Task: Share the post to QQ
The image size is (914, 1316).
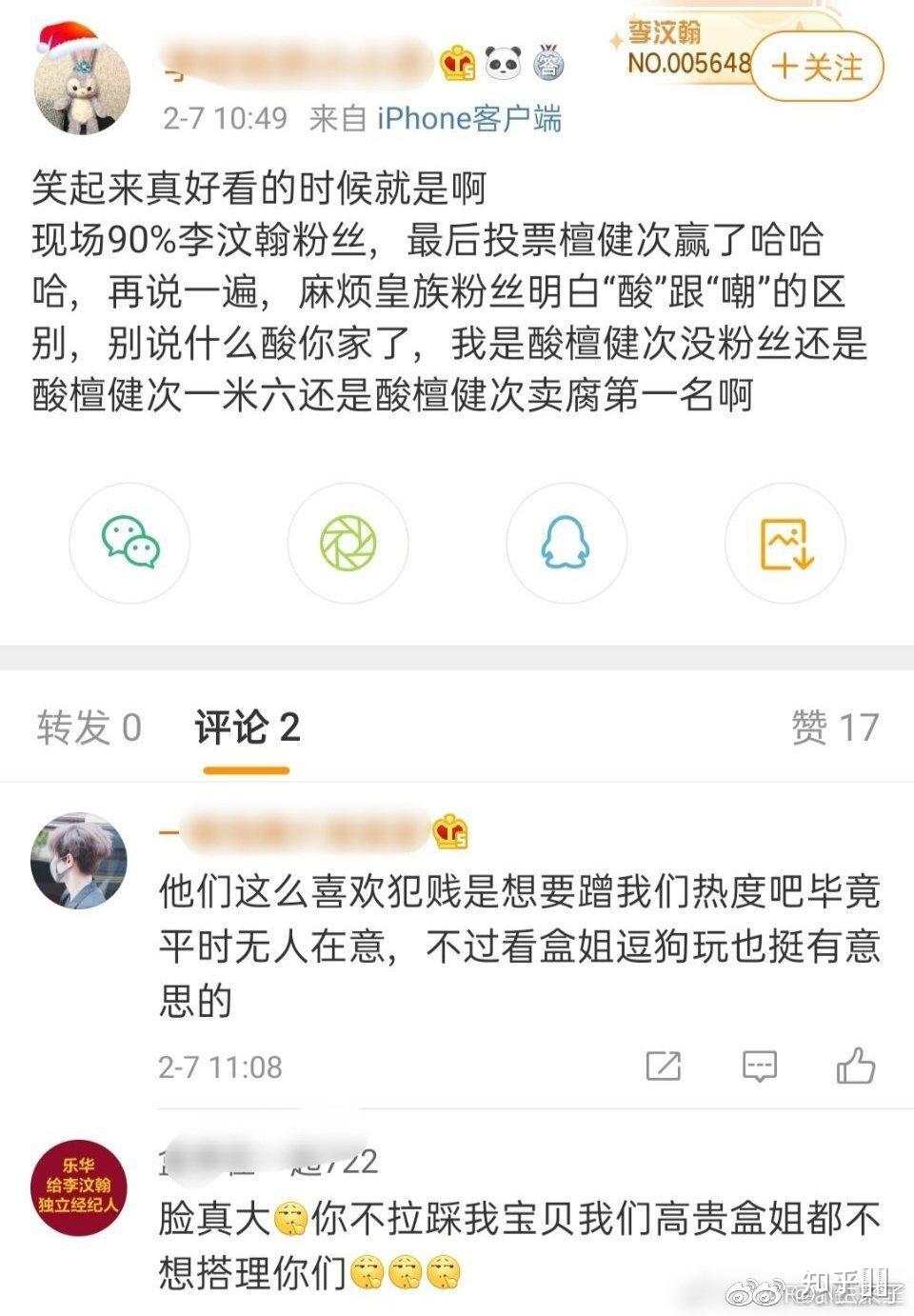Action: [566, 544]
